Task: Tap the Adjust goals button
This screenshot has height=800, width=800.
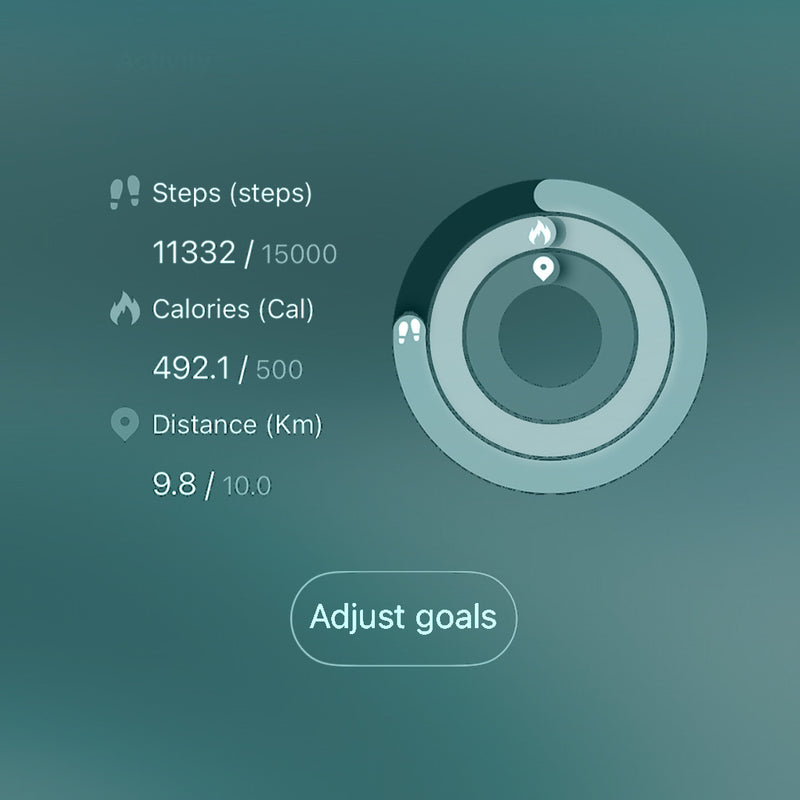Action: pos(403,617)
